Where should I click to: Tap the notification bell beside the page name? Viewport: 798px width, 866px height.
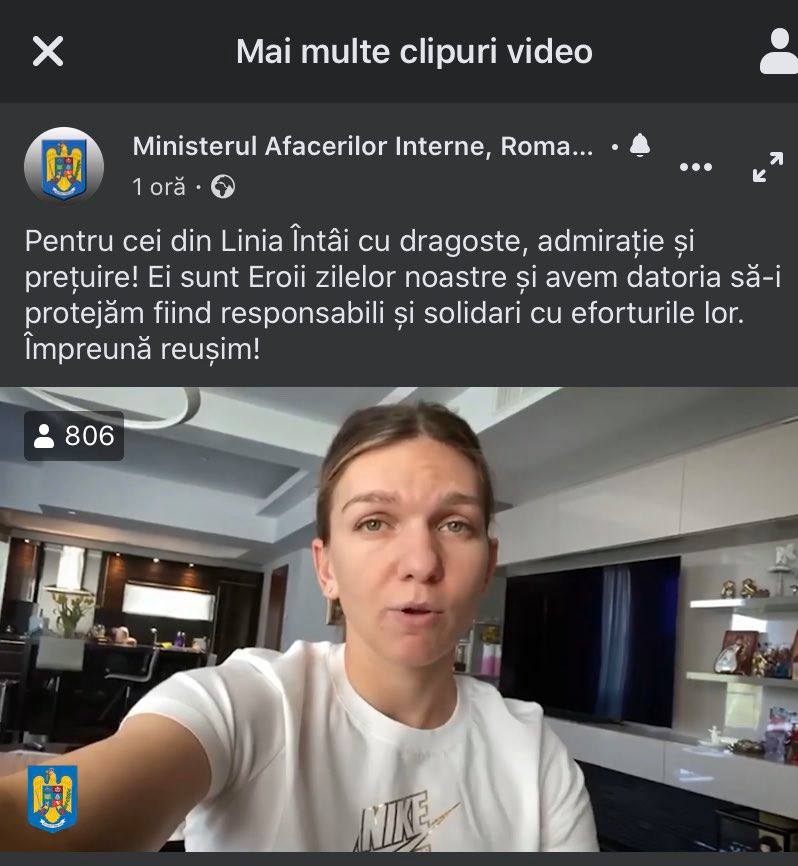[640, 147]
